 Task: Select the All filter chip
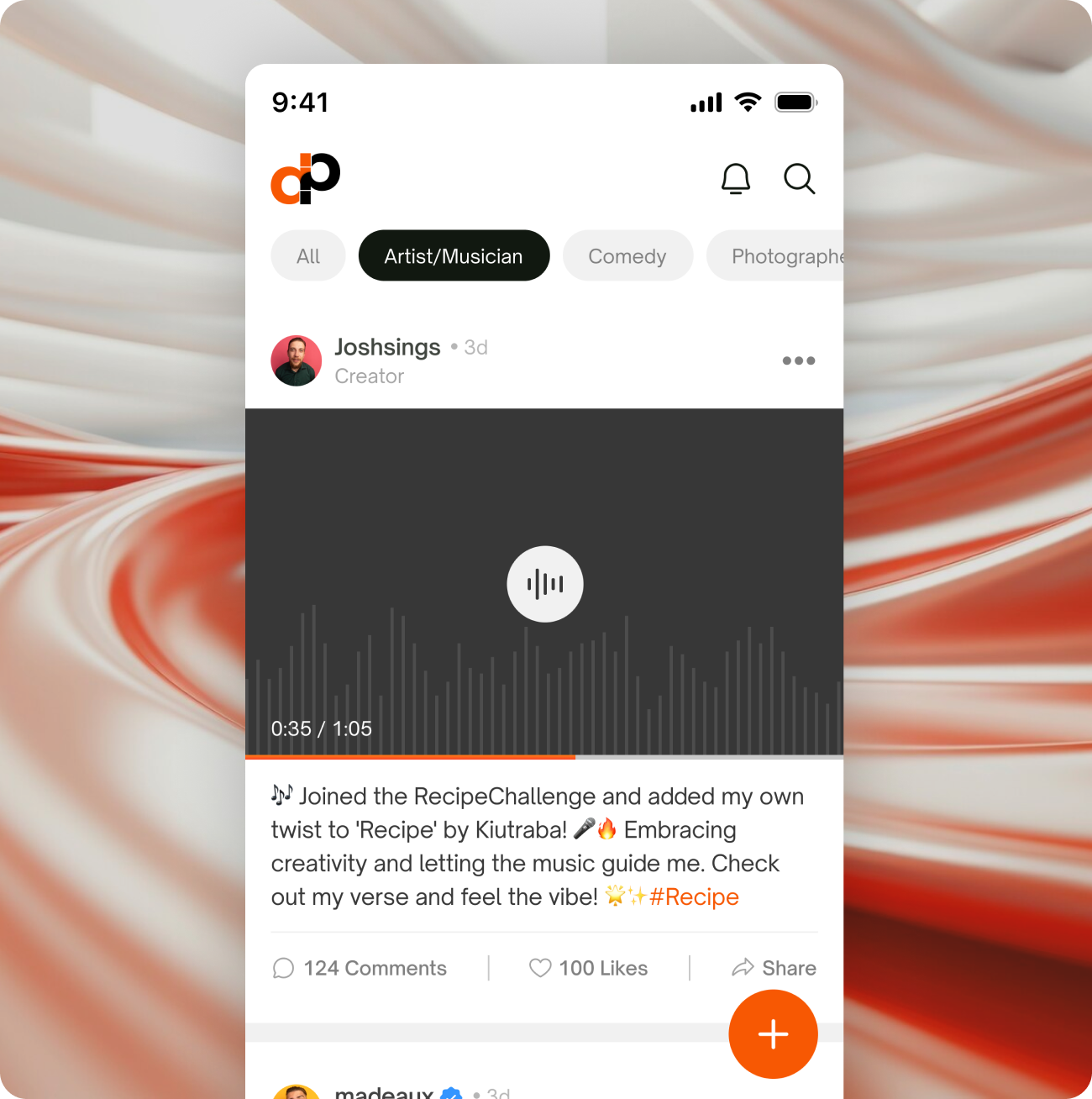pyautogui.click(x=307, y=256)
